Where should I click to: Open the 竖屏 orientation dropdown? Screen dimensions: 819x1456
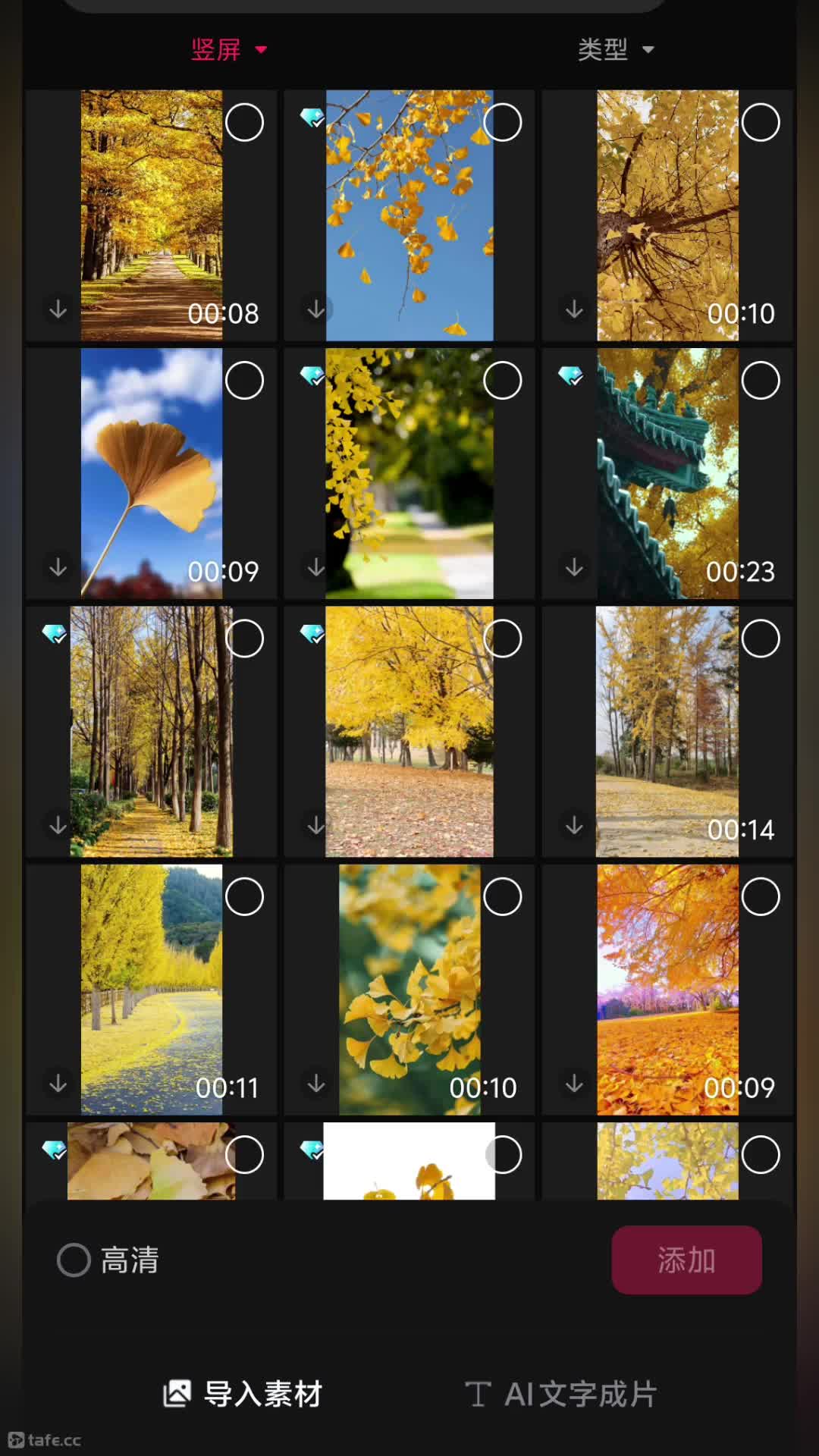coord(228,50)
